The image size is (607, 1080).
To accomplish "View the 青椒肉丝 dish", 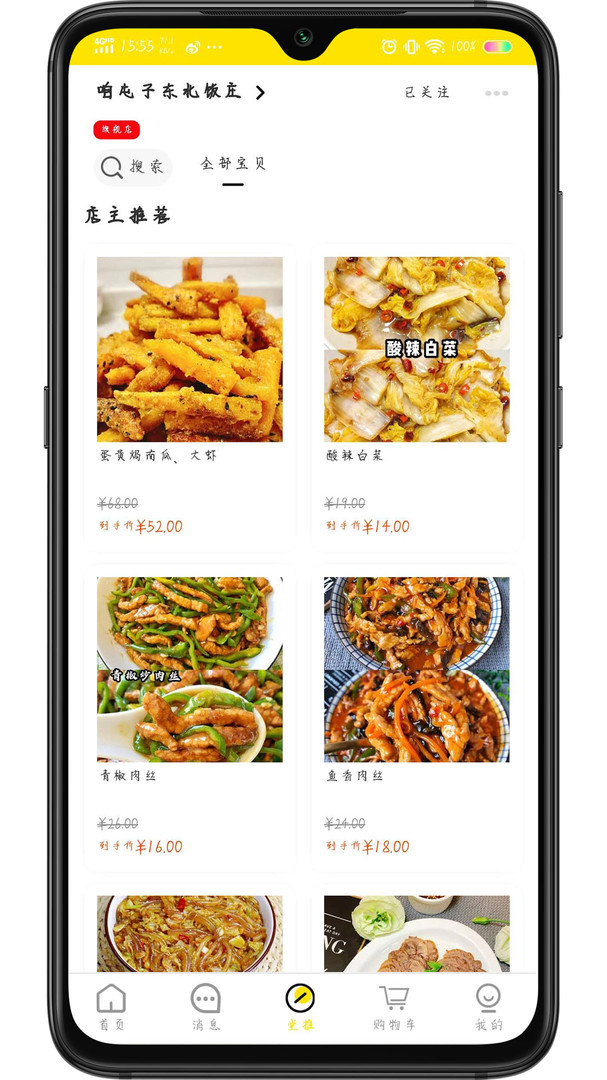I will [x=189, y=718].
